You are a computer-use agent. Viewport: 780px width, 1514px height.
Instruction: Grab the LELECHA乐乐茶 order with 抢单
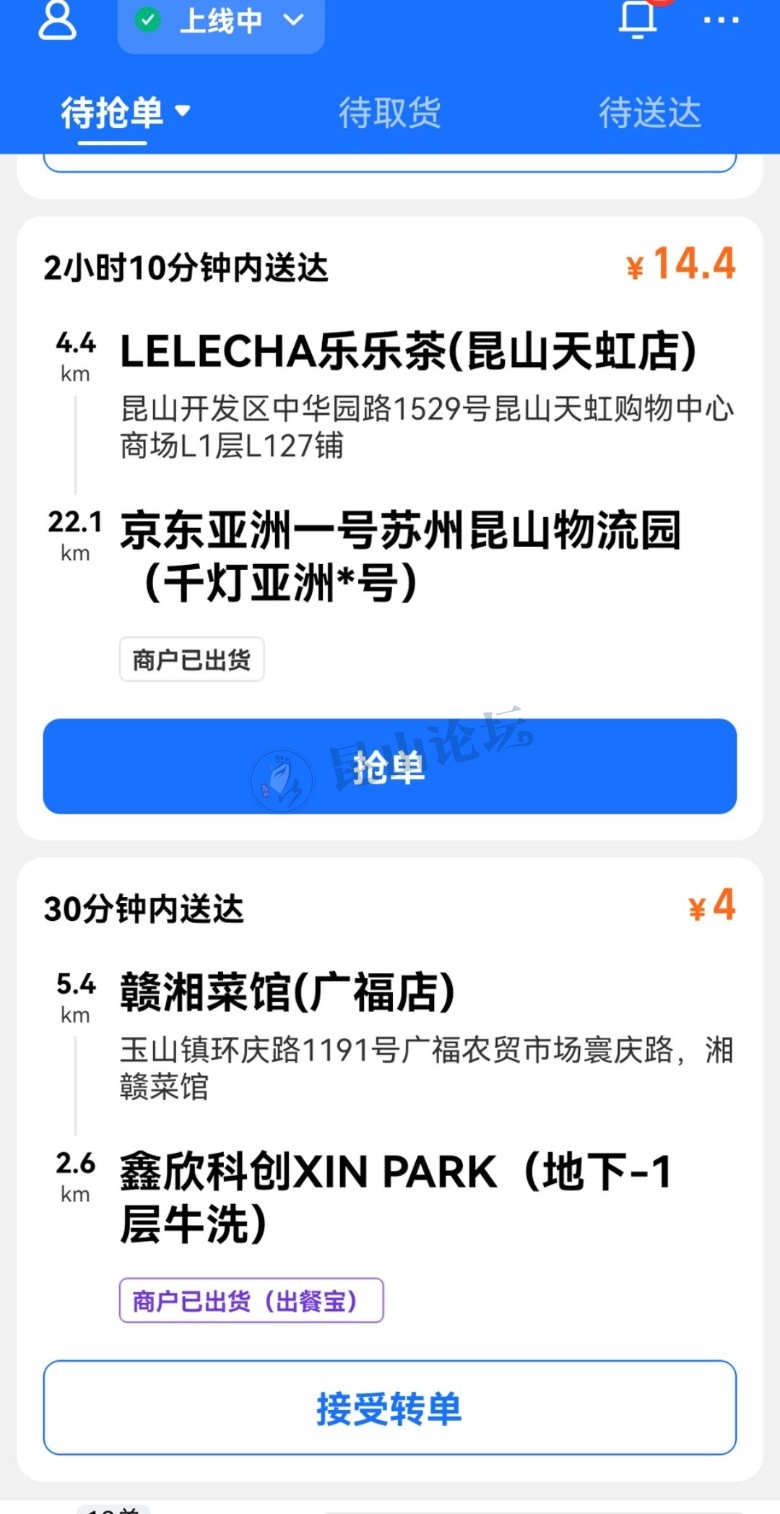pyautogui.click(x=389, y=766)
